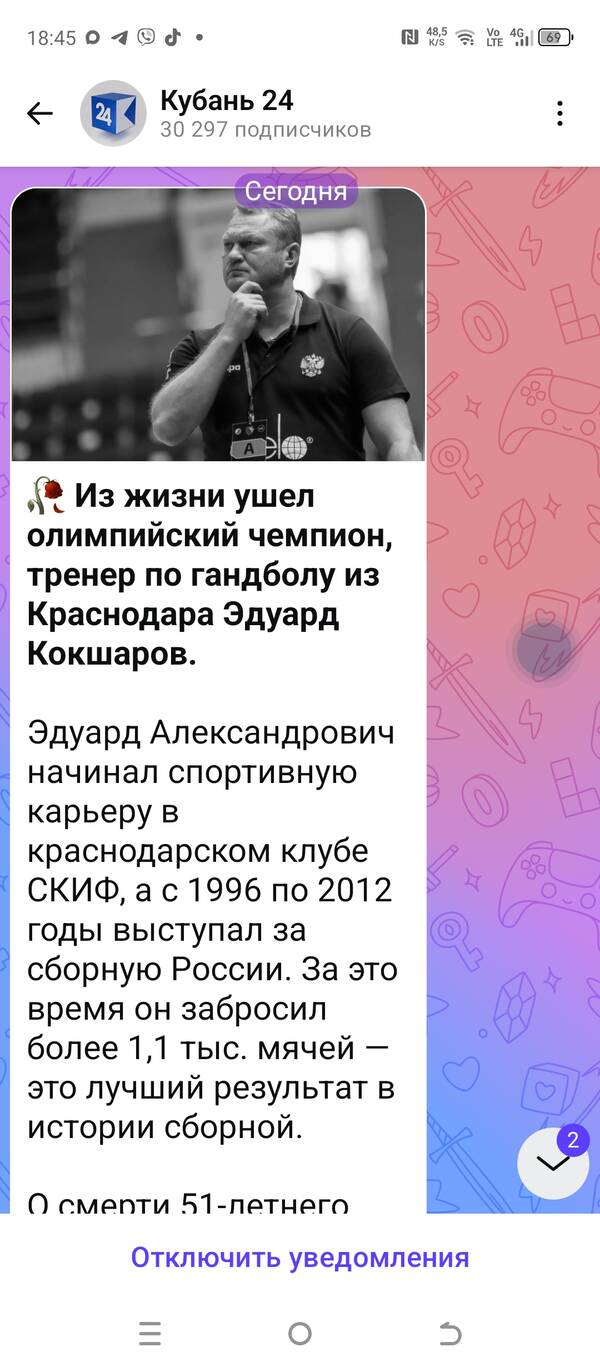Go back from Кубань 24 channel
This screenshot has height=1367, width=600.
coord(40,113)
